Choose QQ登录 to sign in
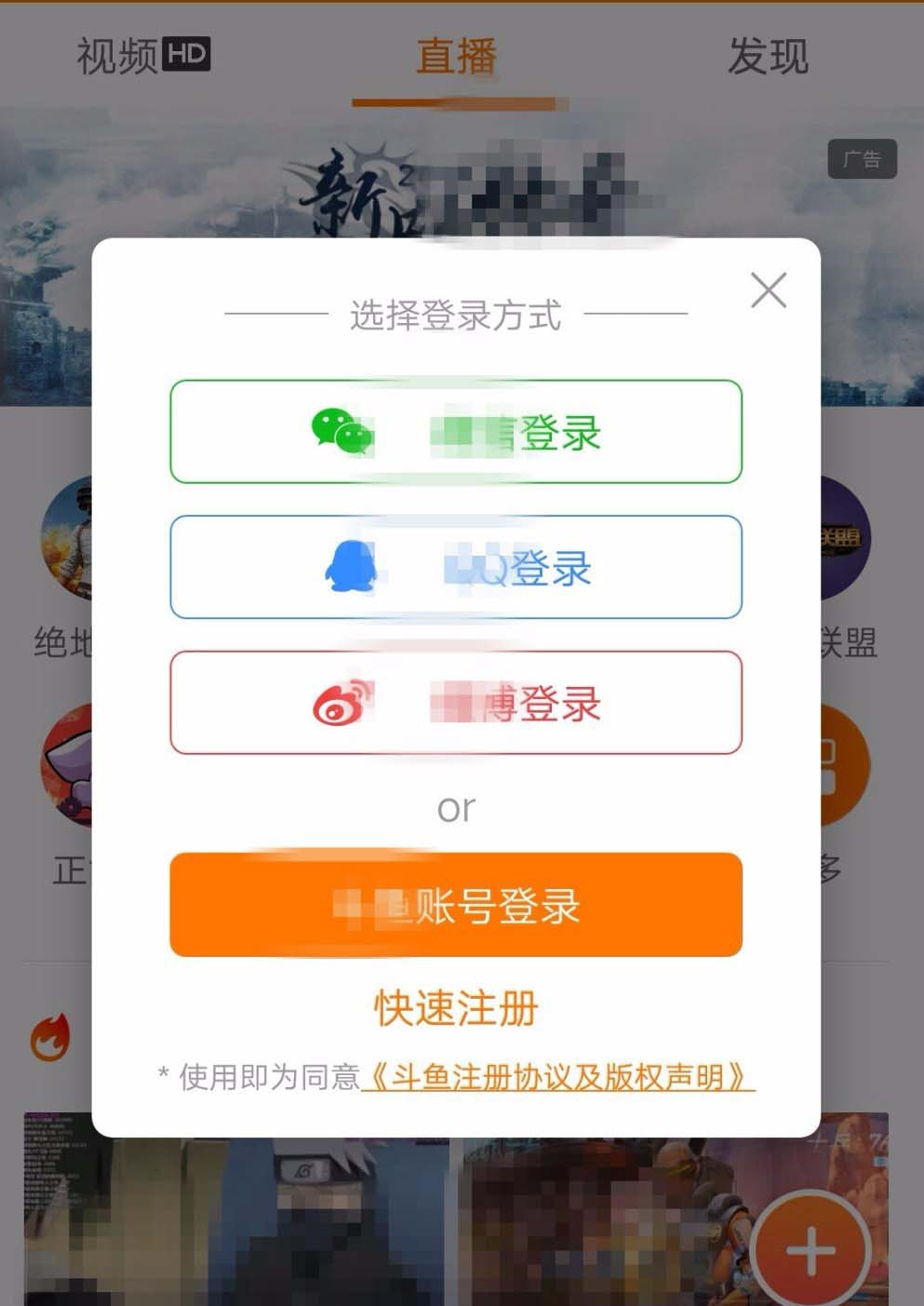The height and width of the screenshot is (1306, 924). coord(456,567)
